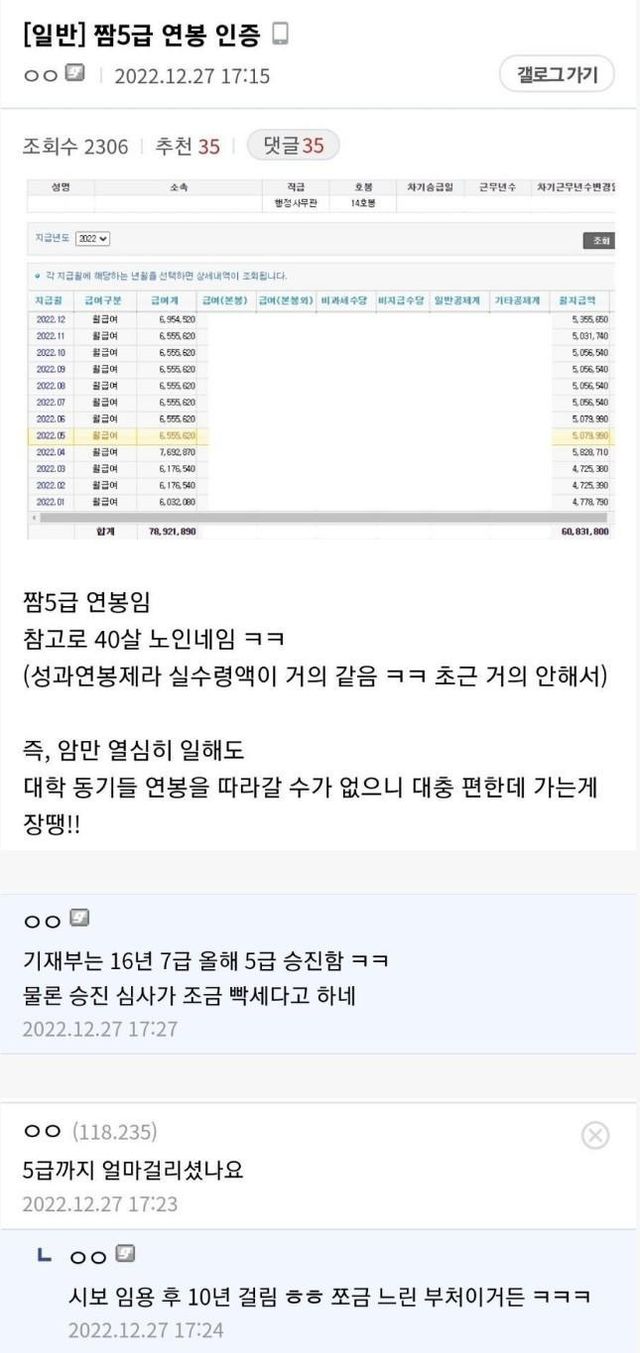Delete the comment asking 5급까지 얼마걸리셨나요
The height and width of the screenshot is (1353, 640).
pos(595,1134)
